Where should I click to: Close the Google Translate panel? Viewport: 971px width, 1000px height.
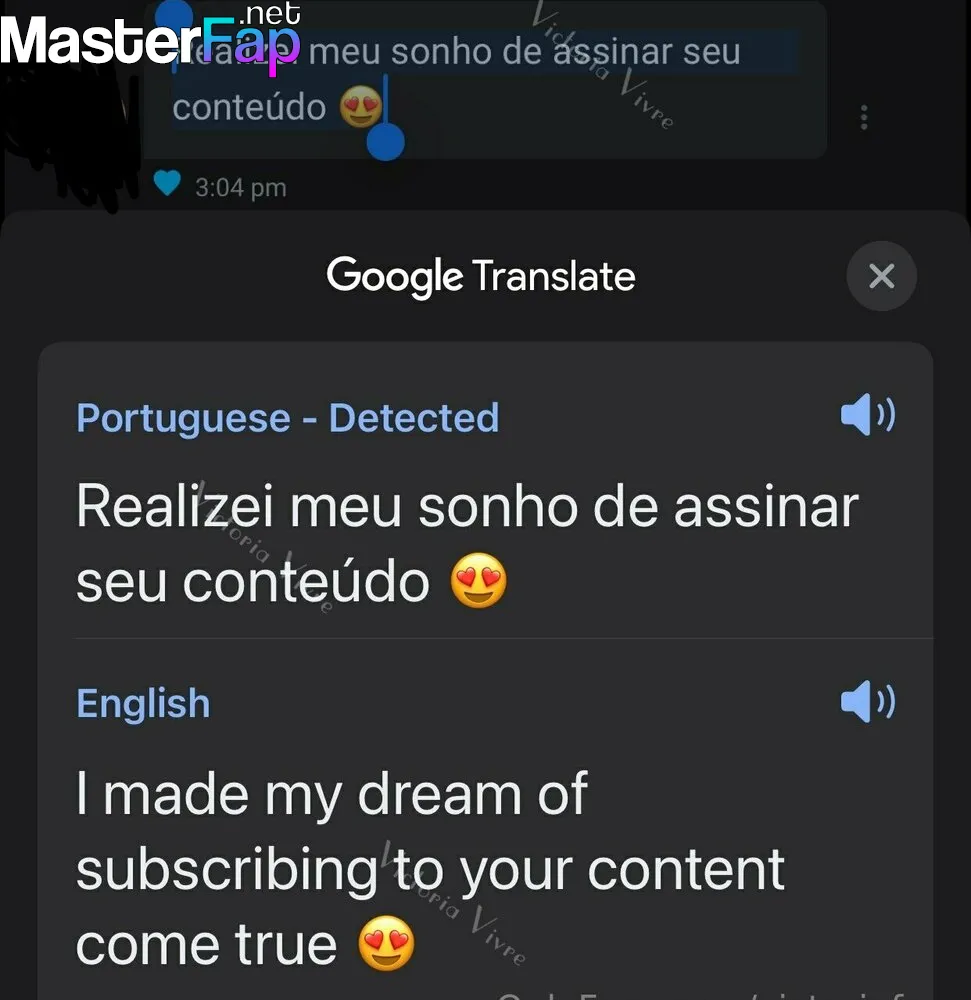point(881,276)
